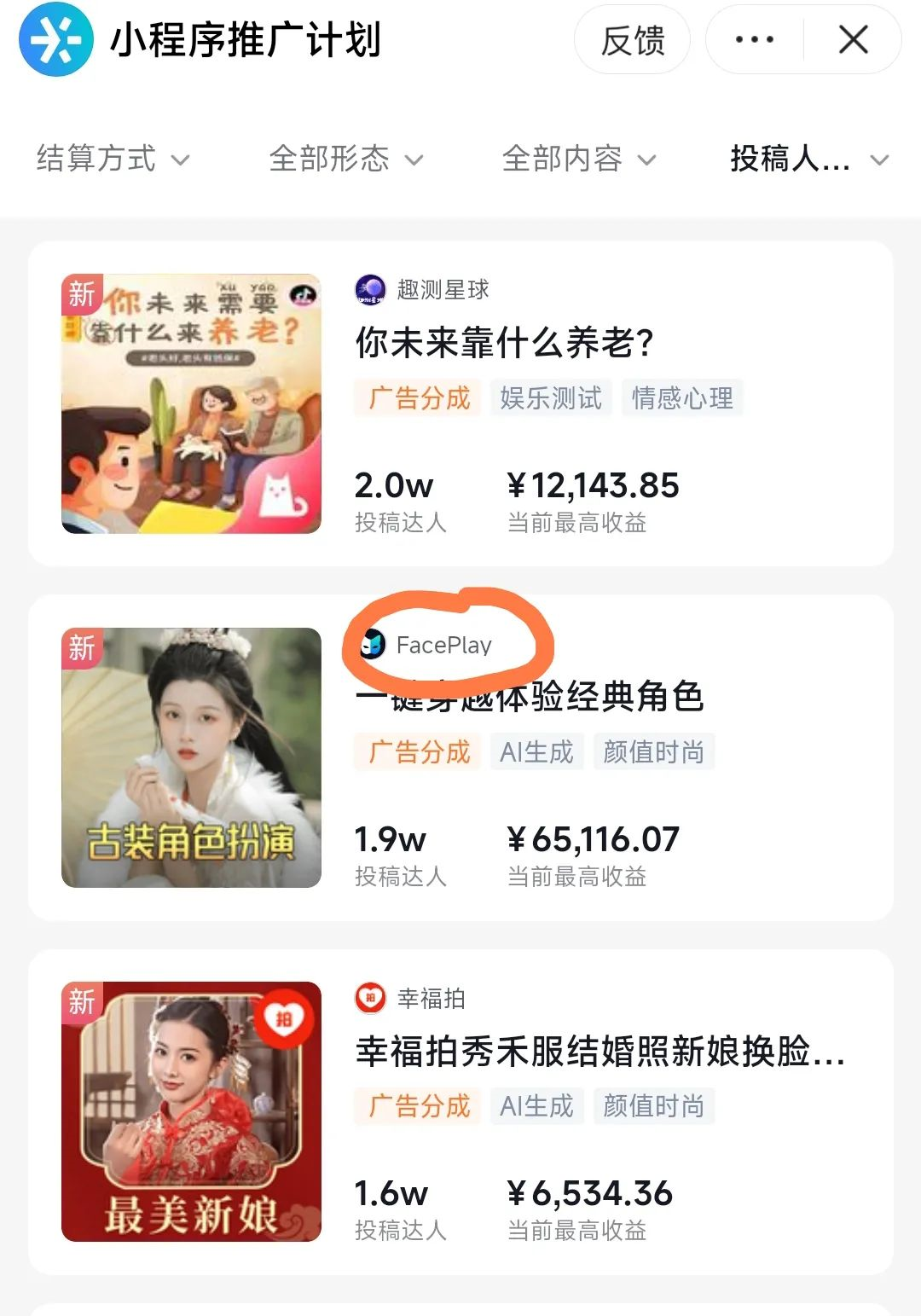This screenshot has height=1316, width=921.
Task: Open the more options ellipsis icon
Action: [x=754, y=38]
